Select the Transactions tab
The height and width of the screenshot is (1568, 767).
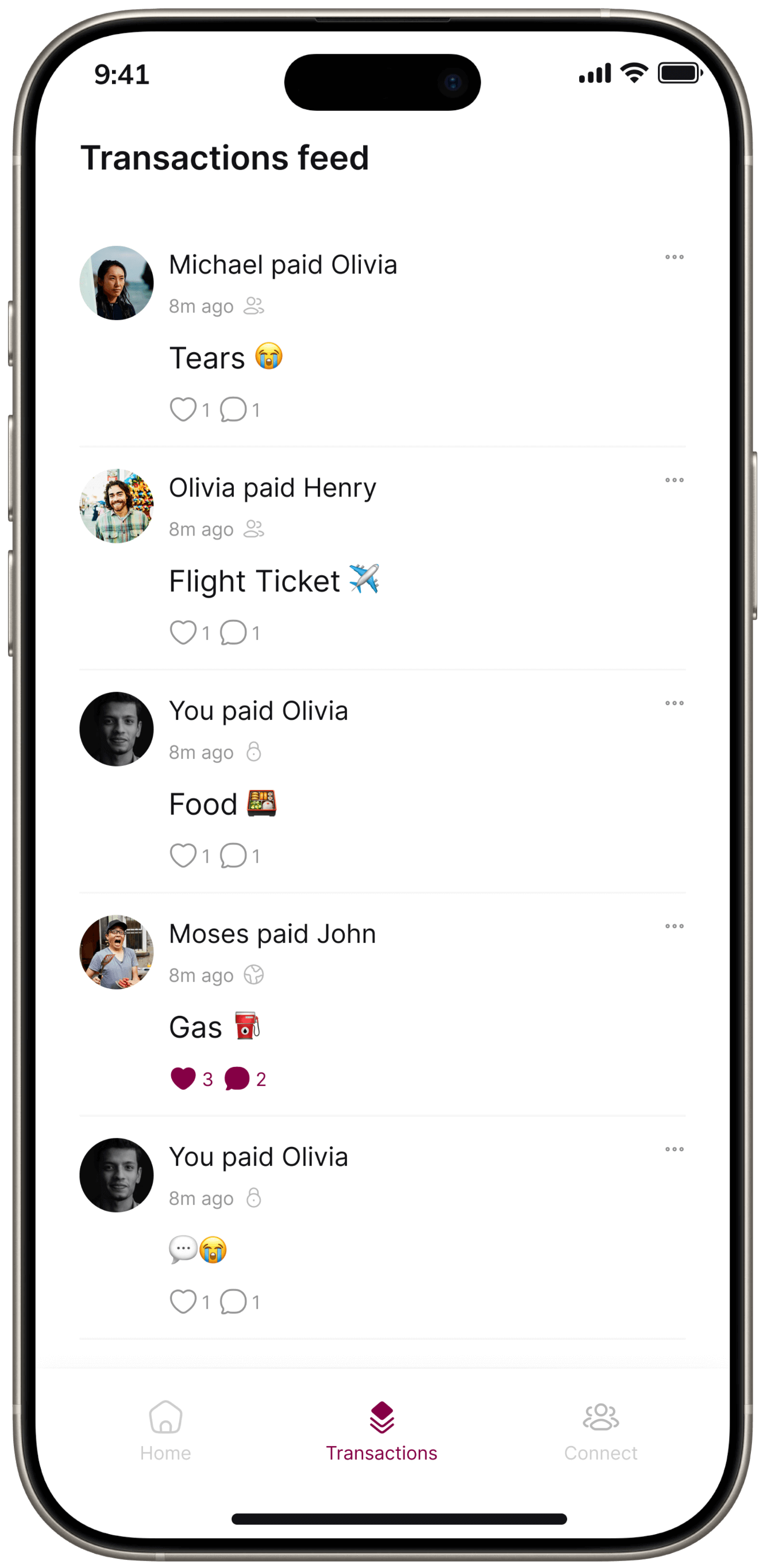[x=381, y=1430]
